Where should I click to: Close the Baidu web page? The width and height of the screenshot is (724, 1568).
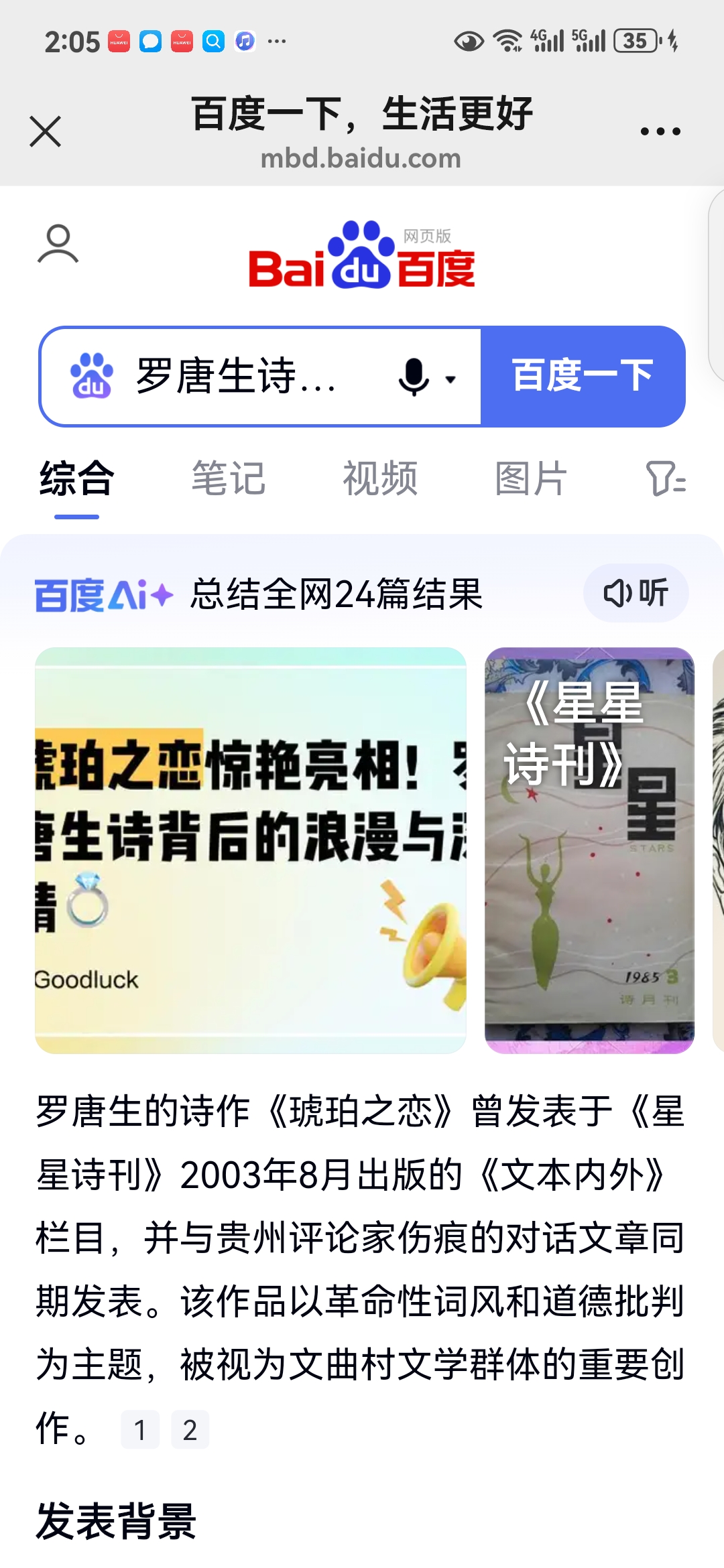46,131
